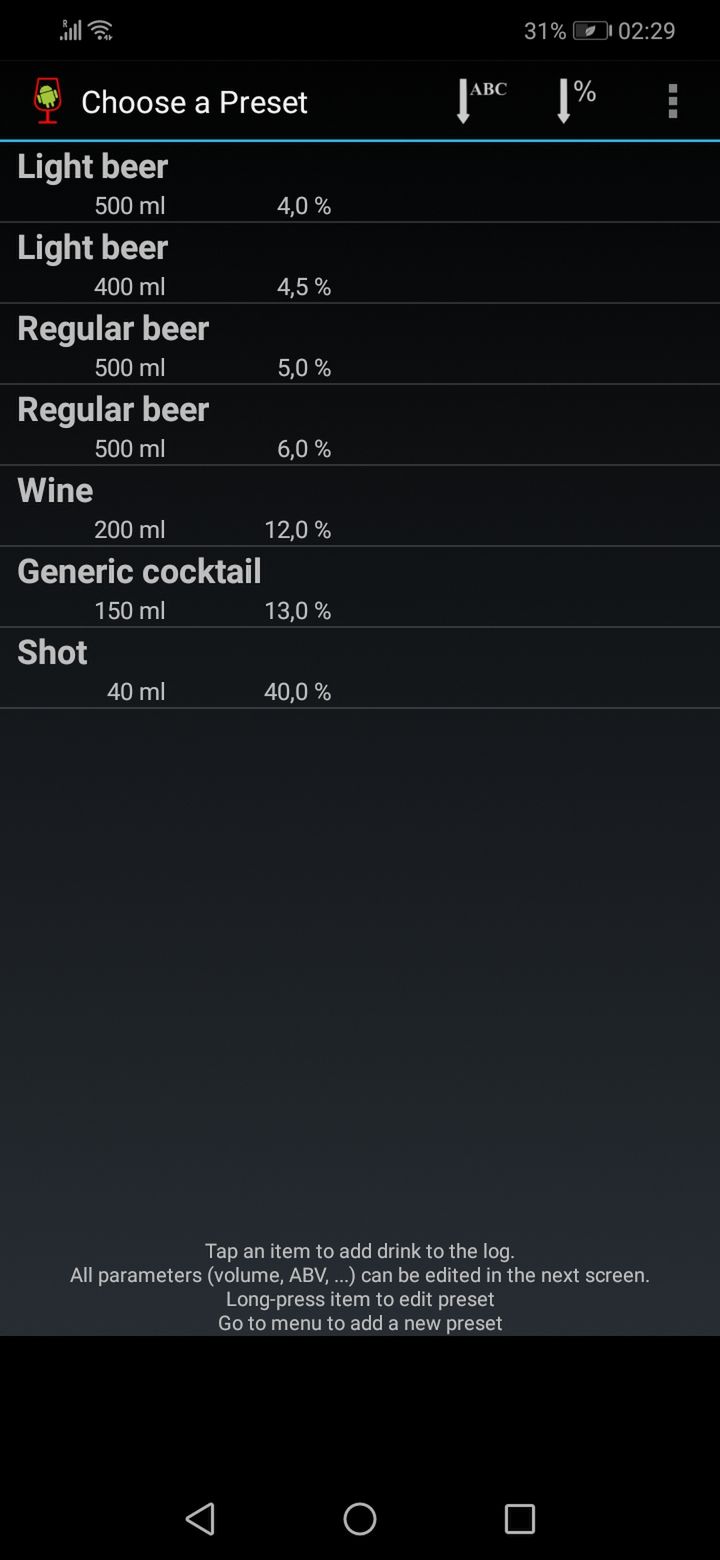This screenshot has width=720, height=1560.
Task: Add a Shot to the log
Action: coord(360,668)
